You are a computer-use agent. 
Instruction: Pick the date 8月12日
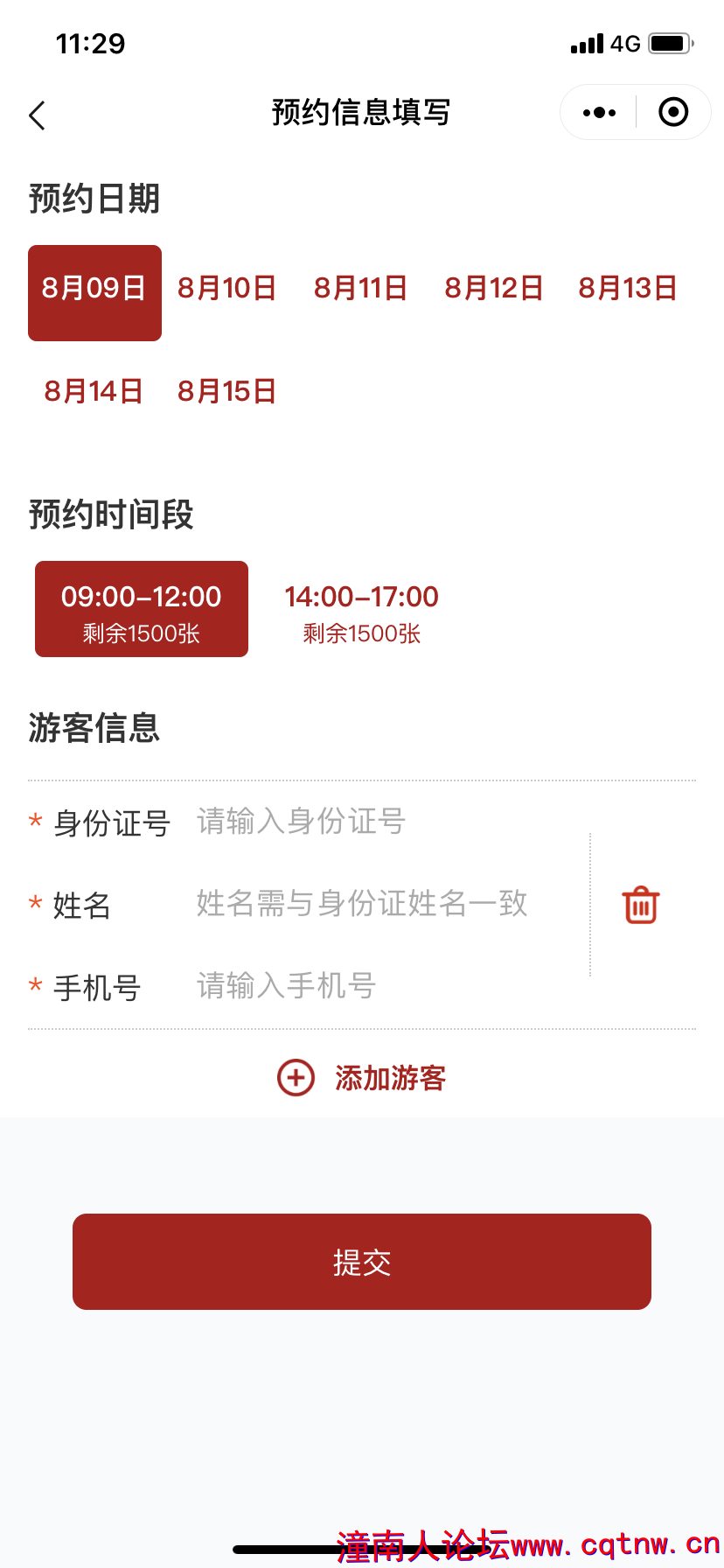point(494,289)
